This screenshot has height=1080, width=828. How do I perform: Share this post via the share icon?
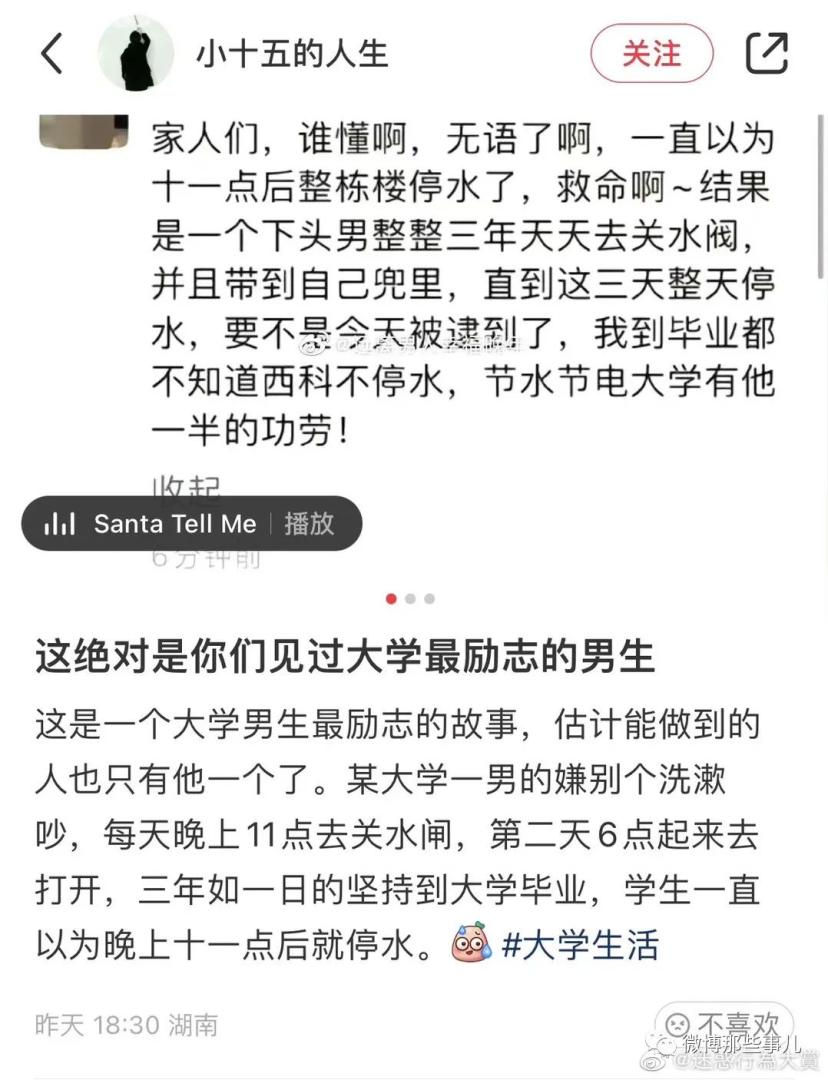tap(767, 53)
